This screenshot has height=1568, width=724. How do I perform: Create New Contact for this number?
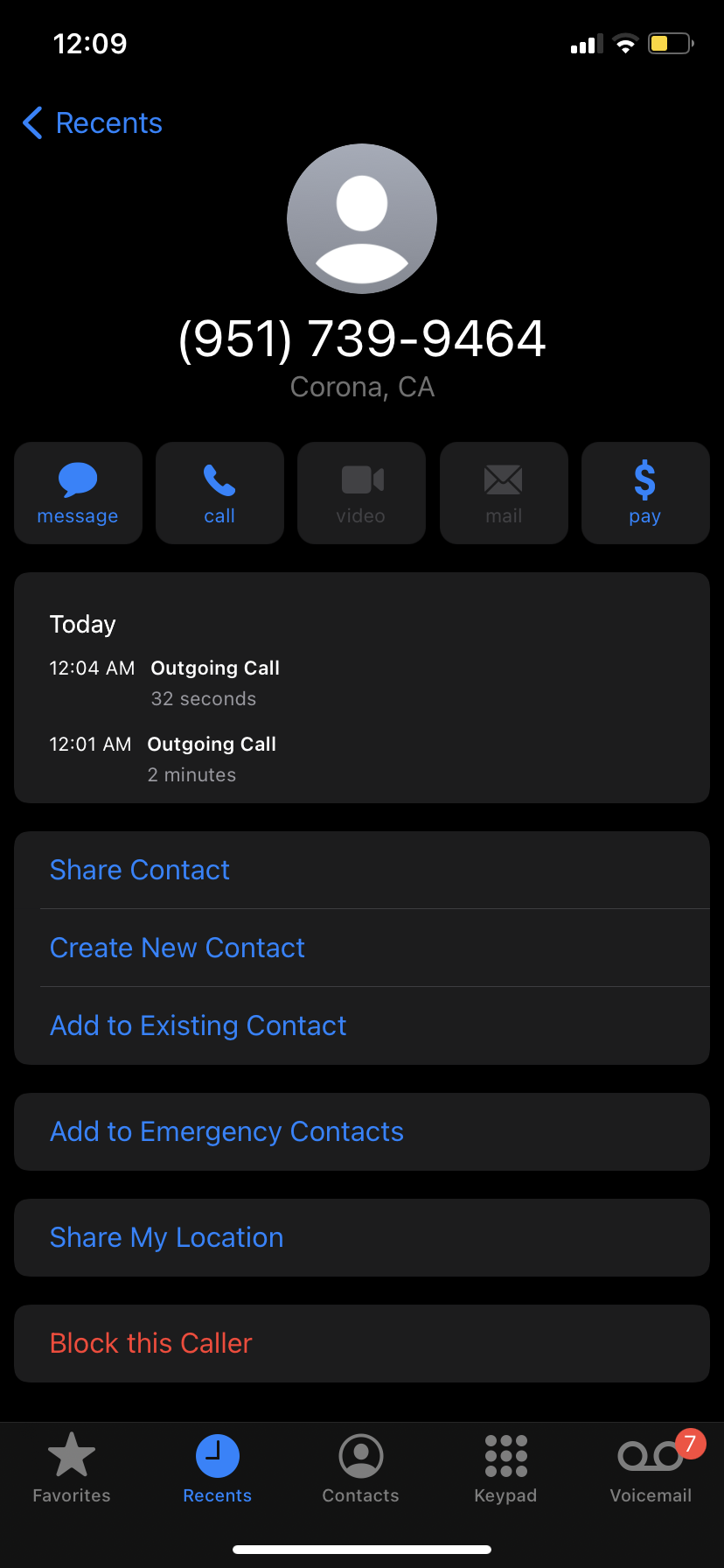click(178, 948)
